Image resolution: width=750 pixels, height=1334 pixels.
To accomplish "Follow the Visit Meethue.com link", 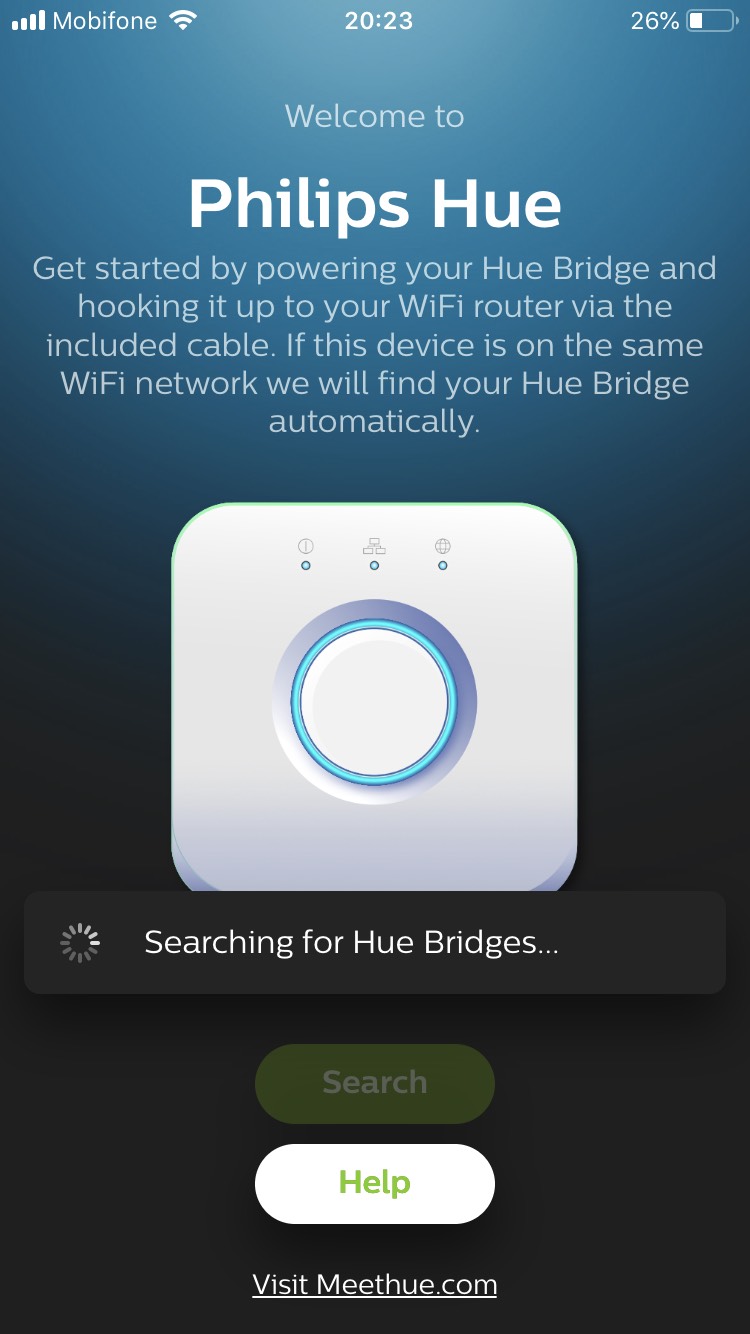I will [x=374, y=1284].
